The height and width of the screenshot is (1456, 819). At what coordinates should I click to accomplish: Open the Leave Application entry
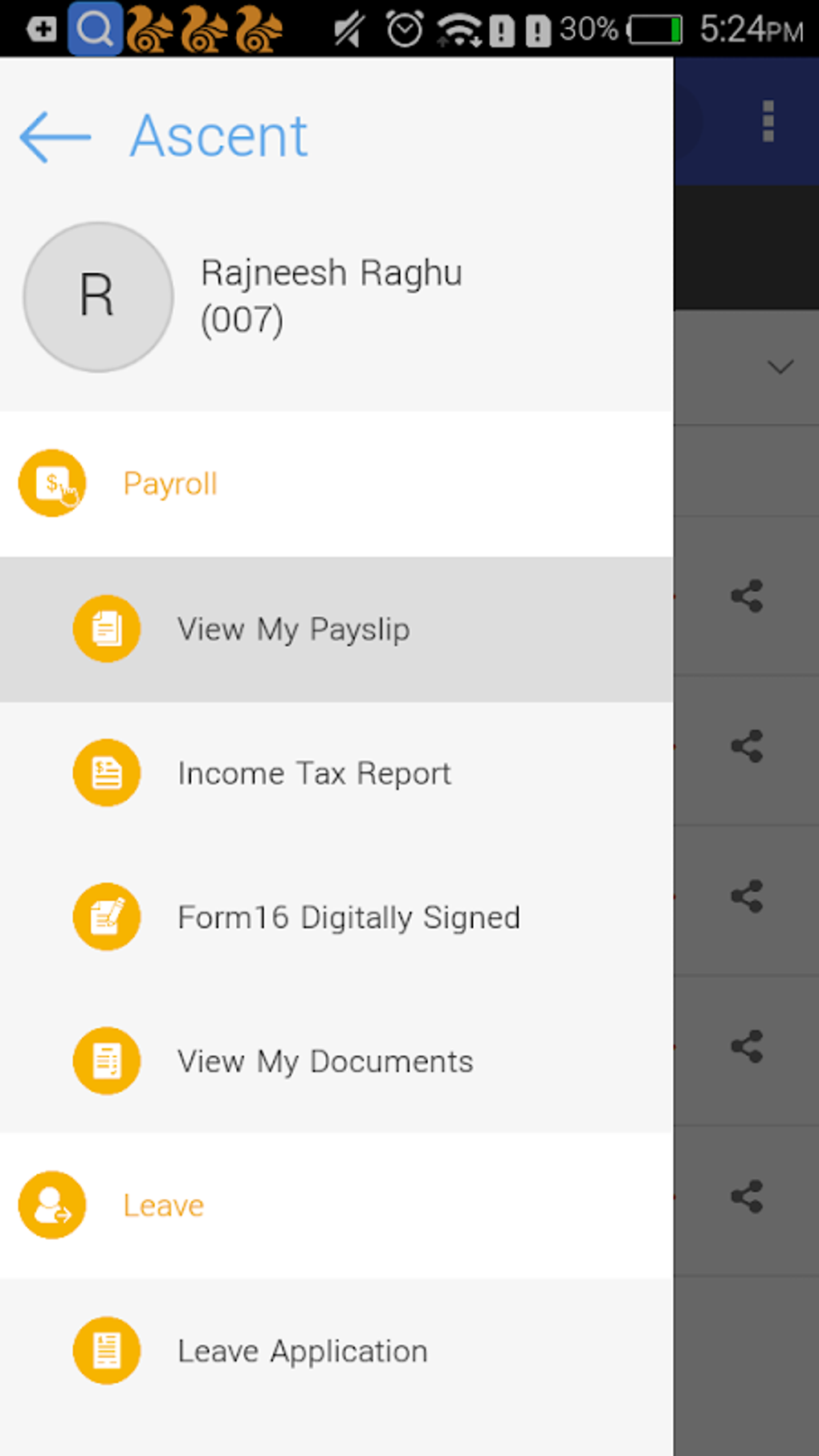click(302, 1350)
